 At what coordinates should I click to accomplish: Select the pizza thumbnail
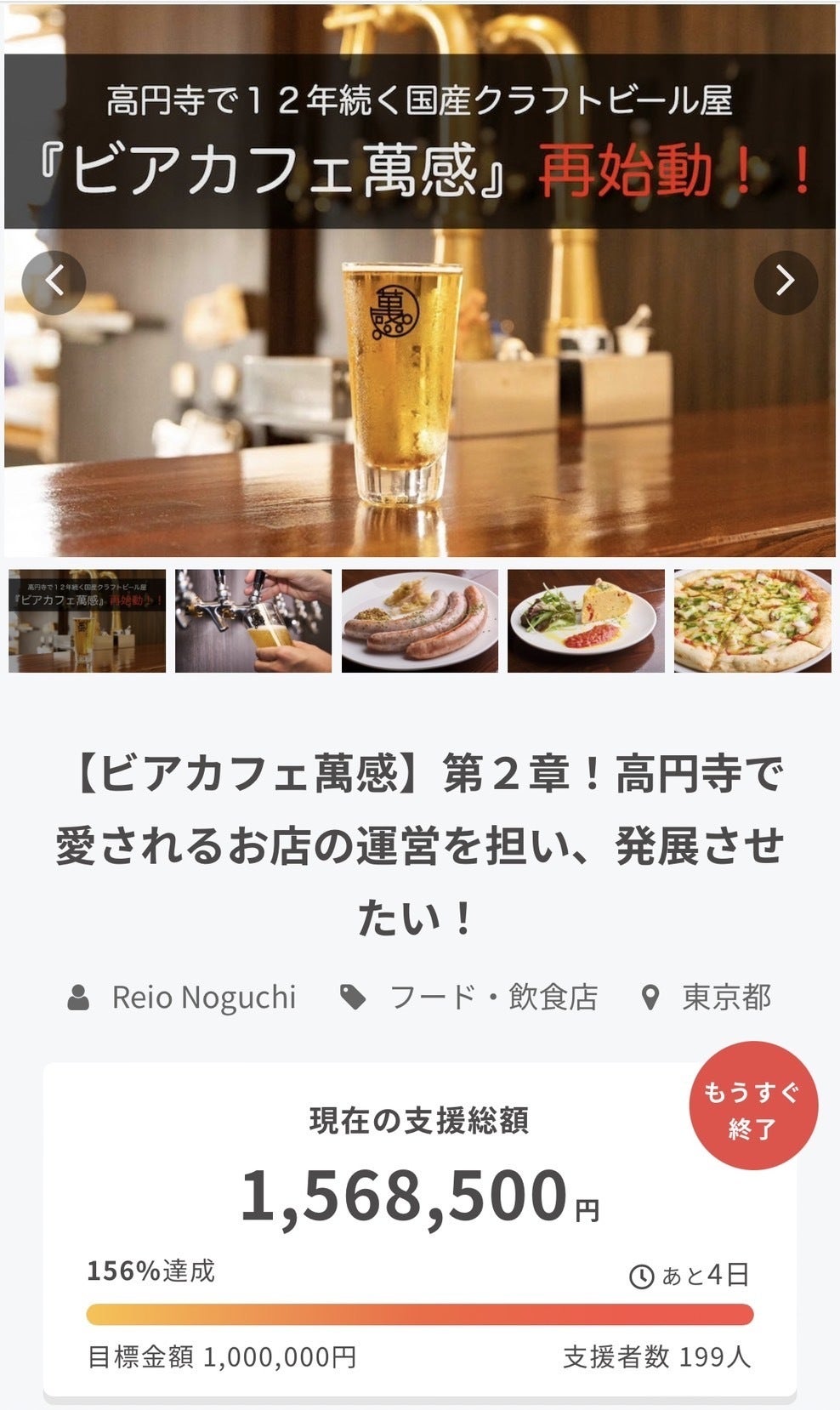752,621
